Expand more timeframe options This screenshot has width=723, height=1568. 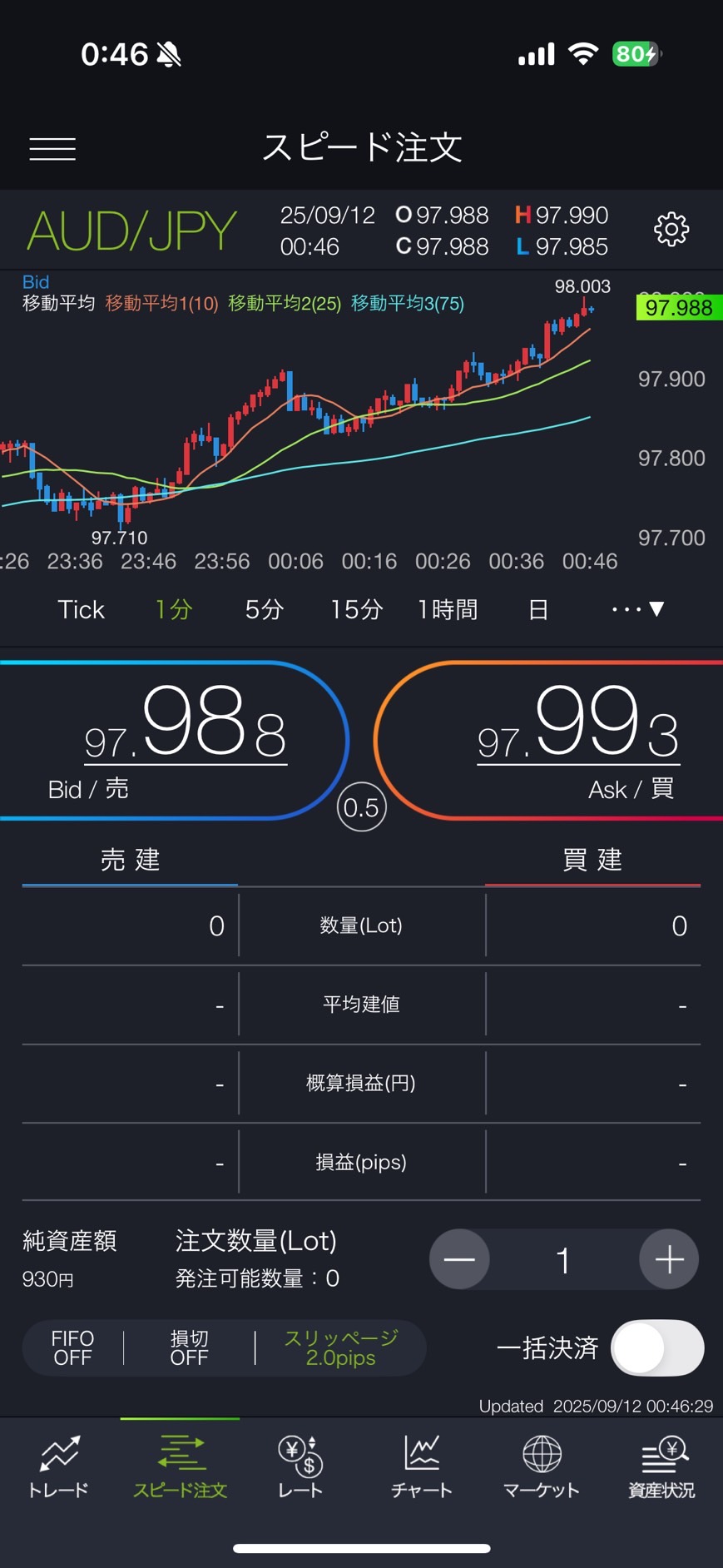(637, 610)
